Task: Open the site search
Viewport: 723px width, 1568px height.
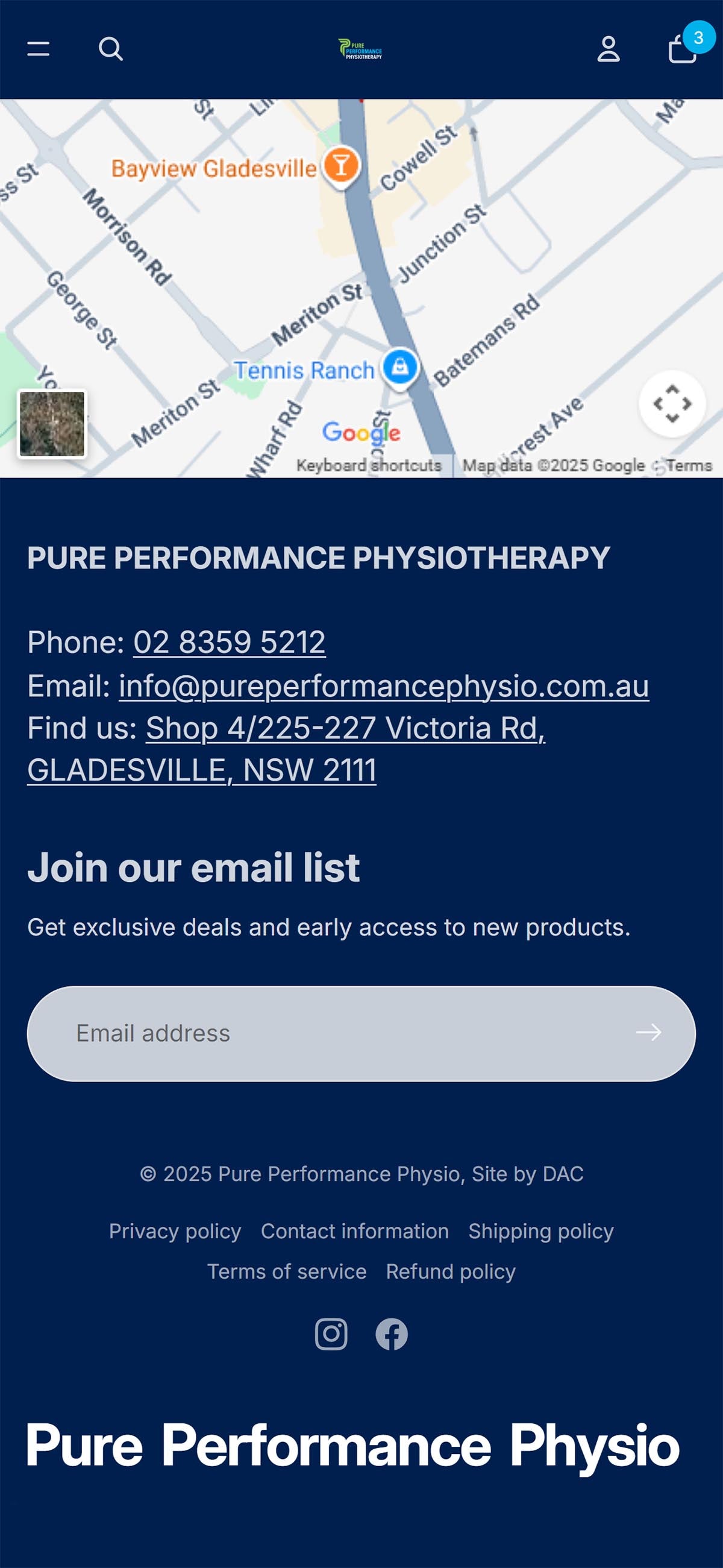Action: click(x=111, y=49)
